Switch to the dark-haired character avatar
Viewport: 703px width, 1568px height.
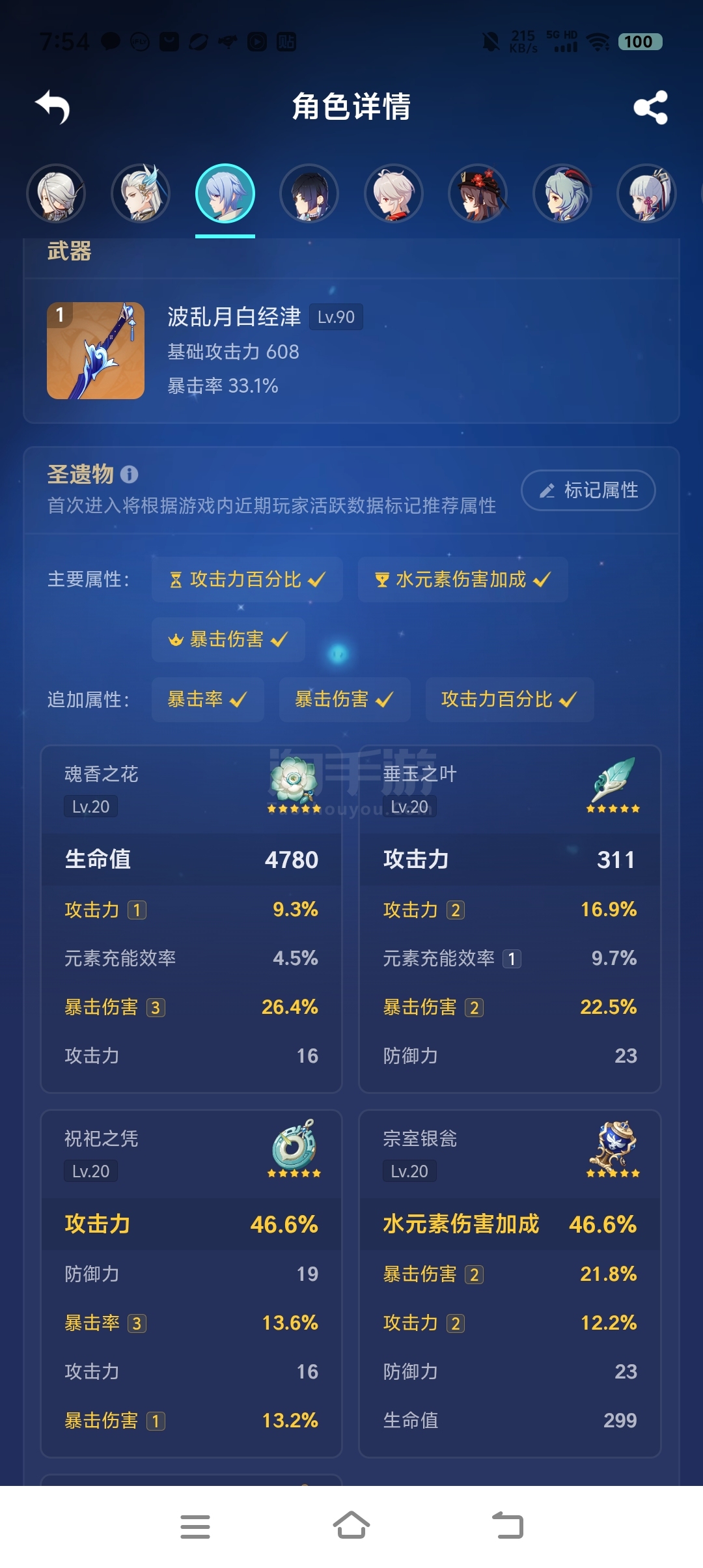(x=309, y=193)
